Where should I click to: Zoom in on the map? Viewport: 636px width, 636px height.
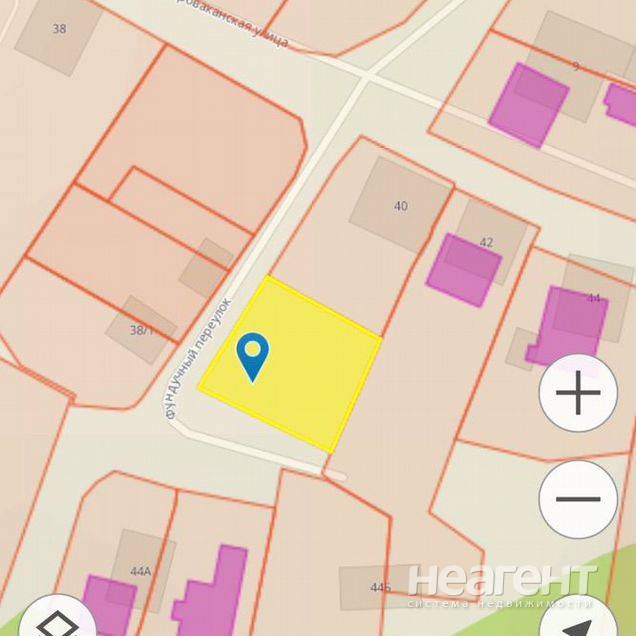577,394
